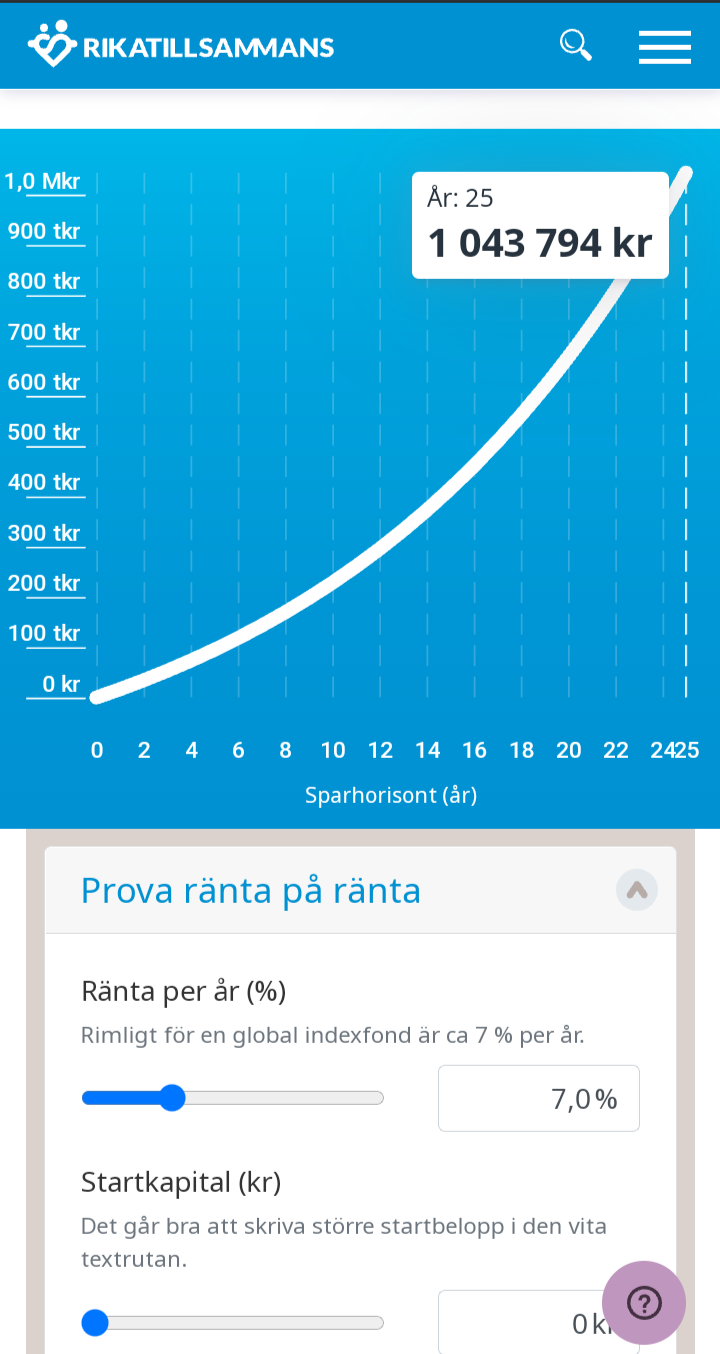720x1354 pixels.
Task: Open the hamburger menu
Action: [665, 46]
